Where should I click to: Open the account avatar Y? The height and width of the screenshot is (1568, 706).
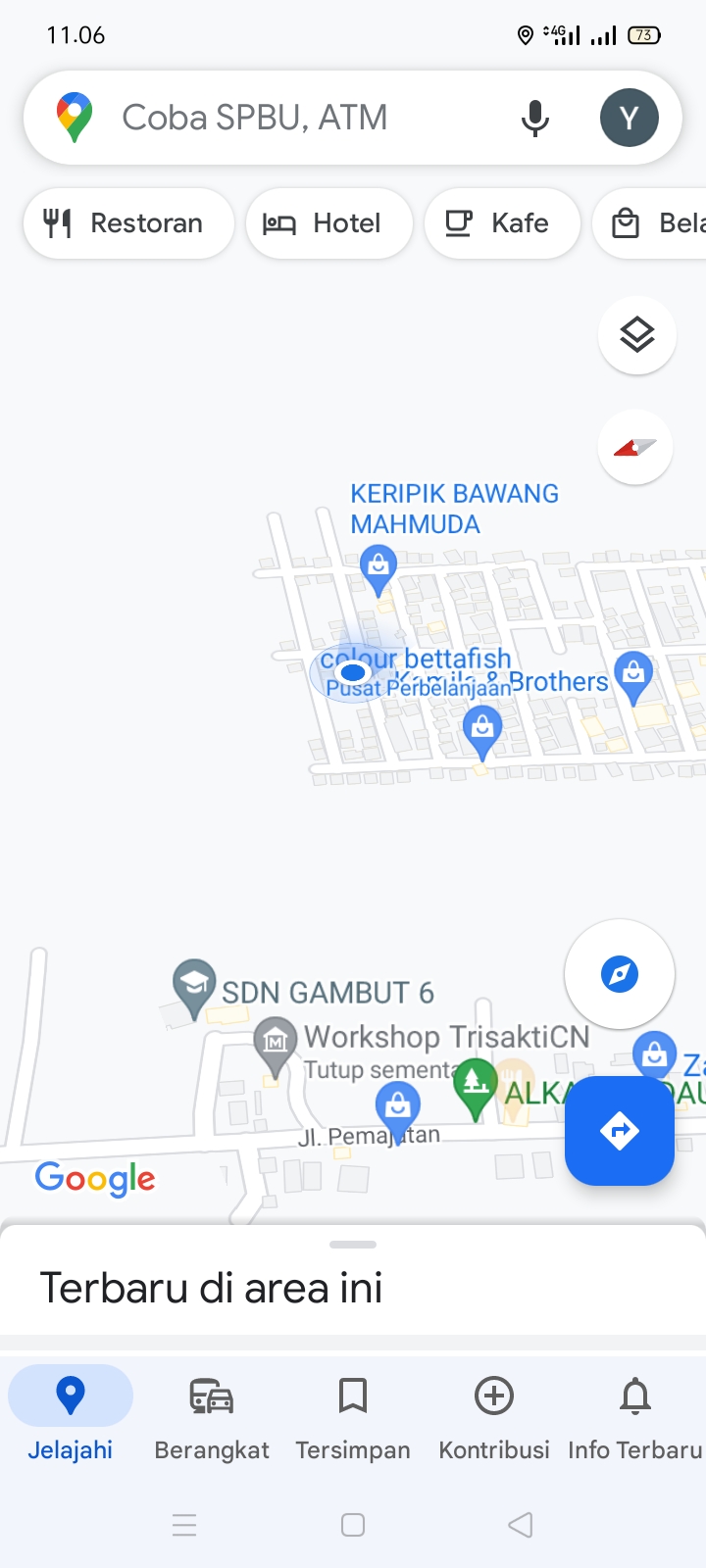coord(629,118)
